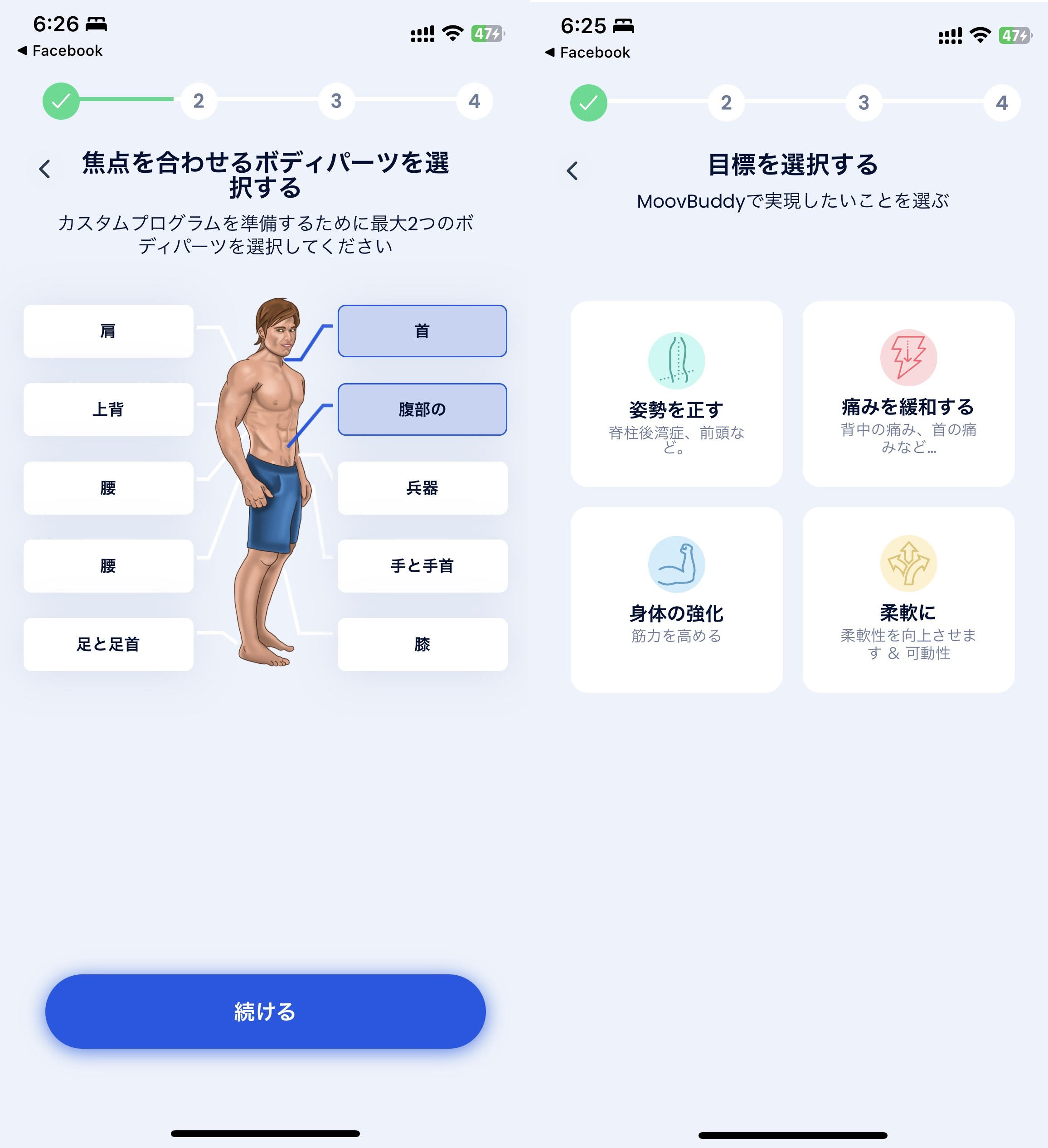Go back from the goal selection screen
This screenshot has width=1048, height=1148.
click(x=573, y=171)
